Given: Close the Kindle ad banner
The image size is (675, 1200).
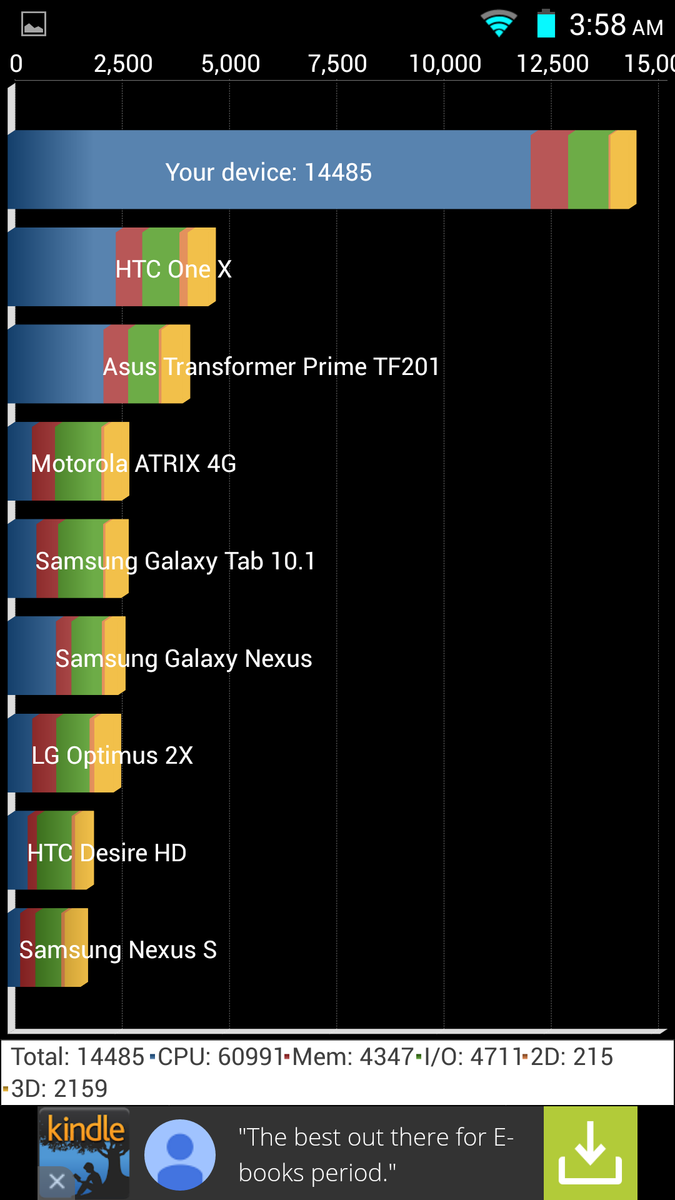Looking at the screenshot, I should [58, 1182].
